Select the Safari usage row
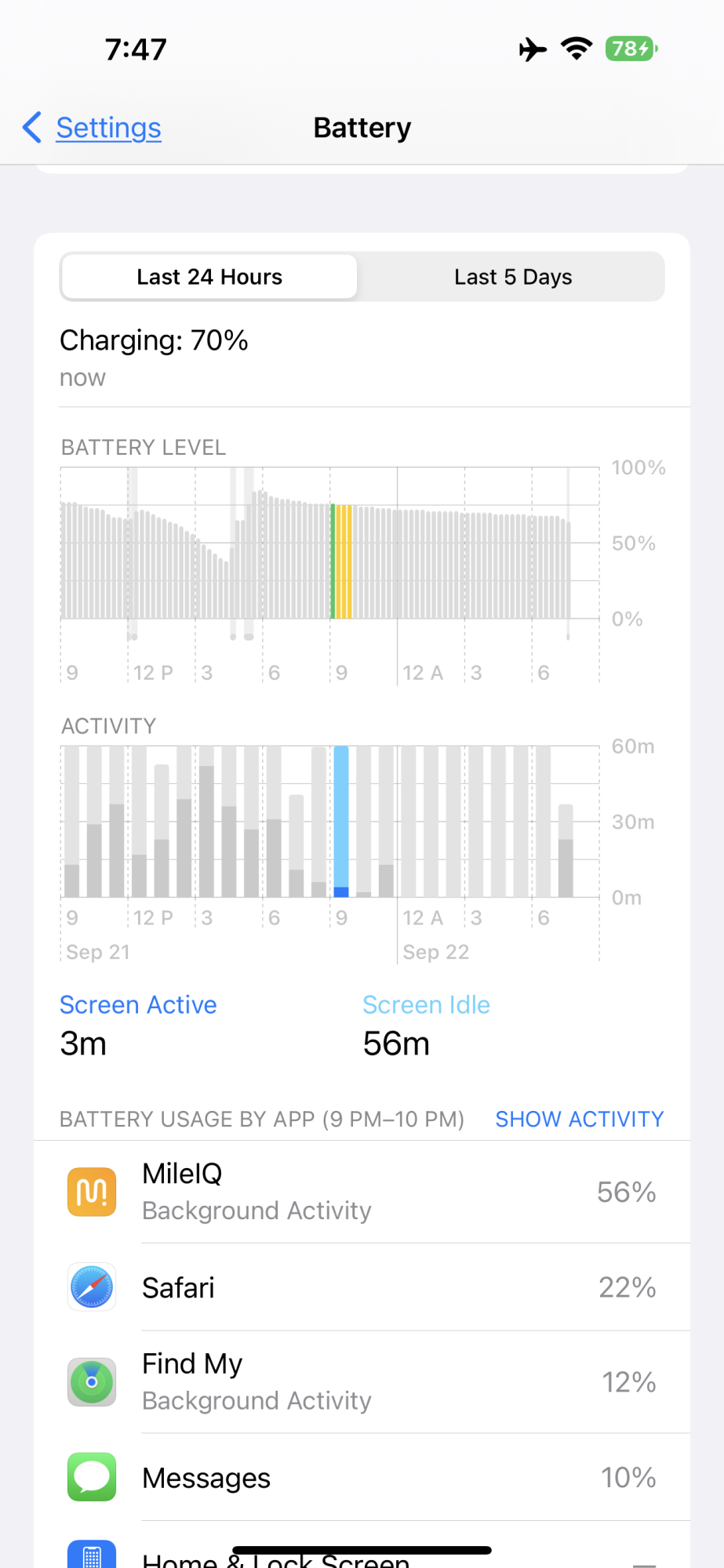The image size is (724, 1568). (362, 1287)
